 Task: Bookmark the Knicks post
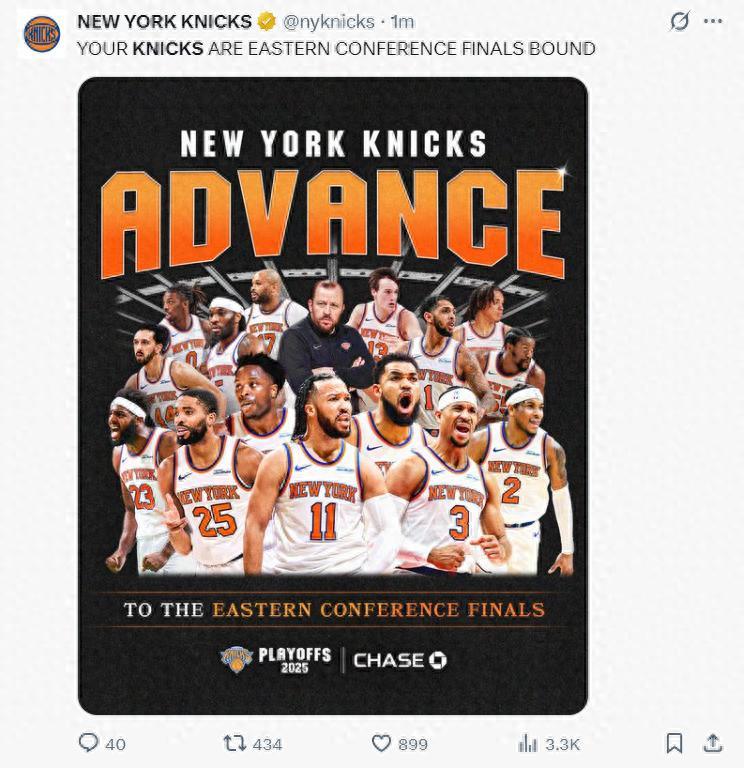674,743
